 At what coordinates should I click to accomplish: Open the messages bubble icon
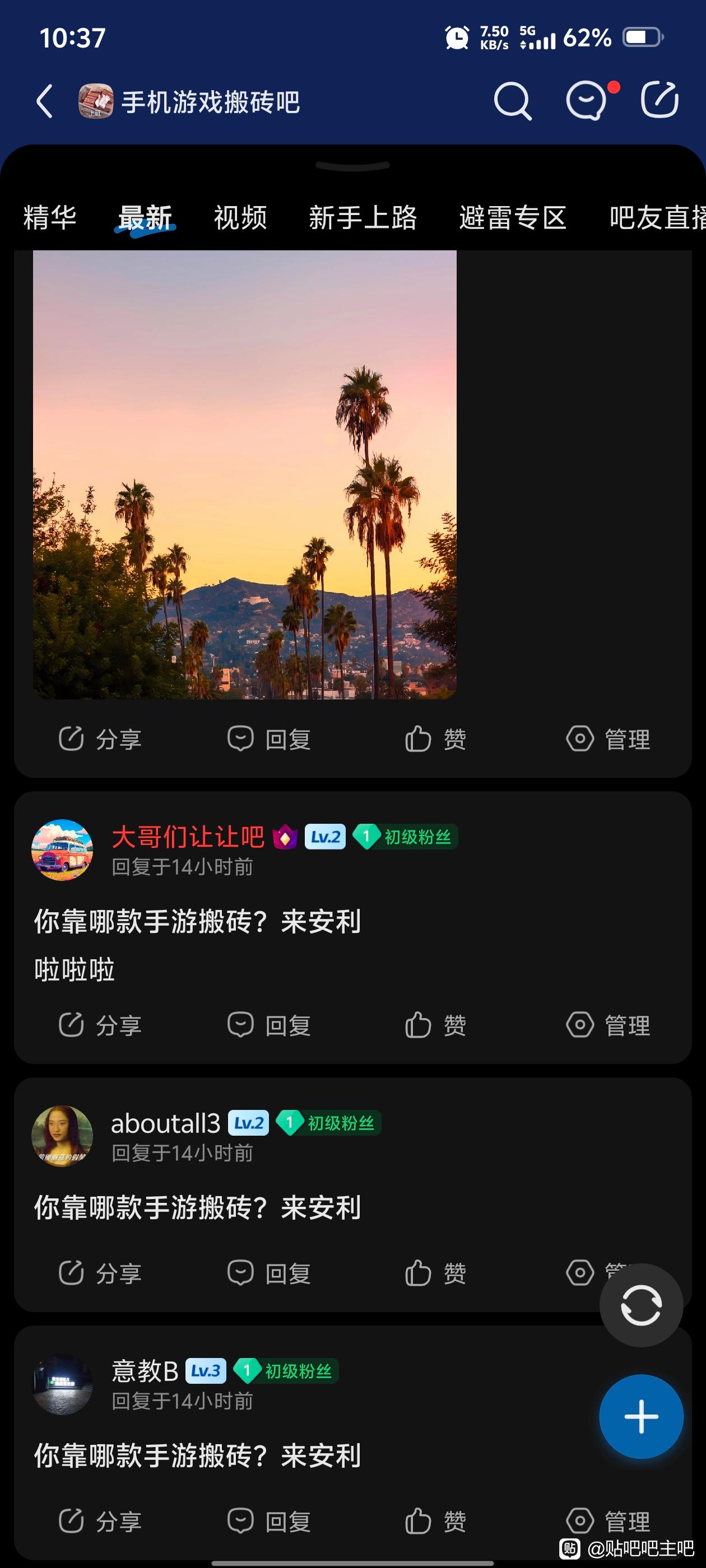587,100
